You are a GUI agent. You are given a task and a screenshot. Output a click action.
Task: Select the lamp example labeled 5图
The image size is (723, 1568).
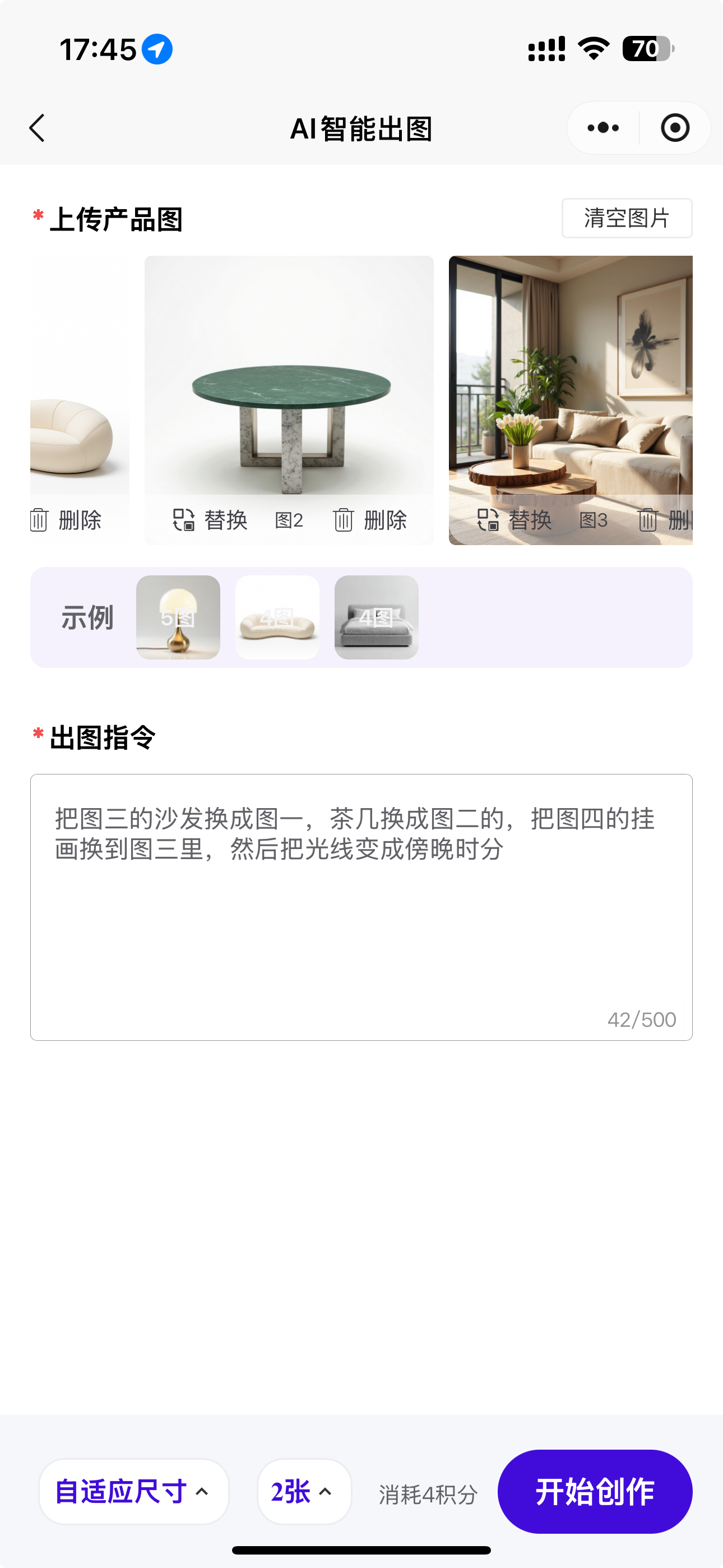point(178,617)
